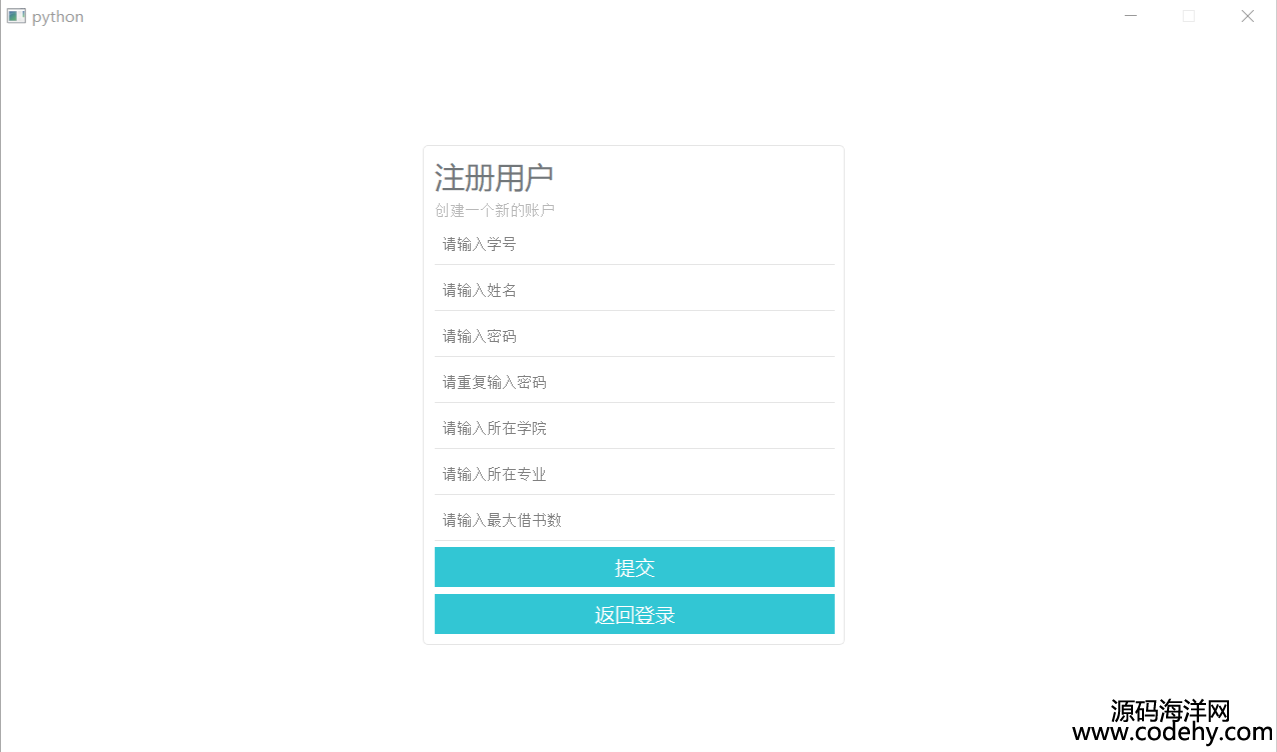Tap the student ID field (请输入学号)

[634, 244]
